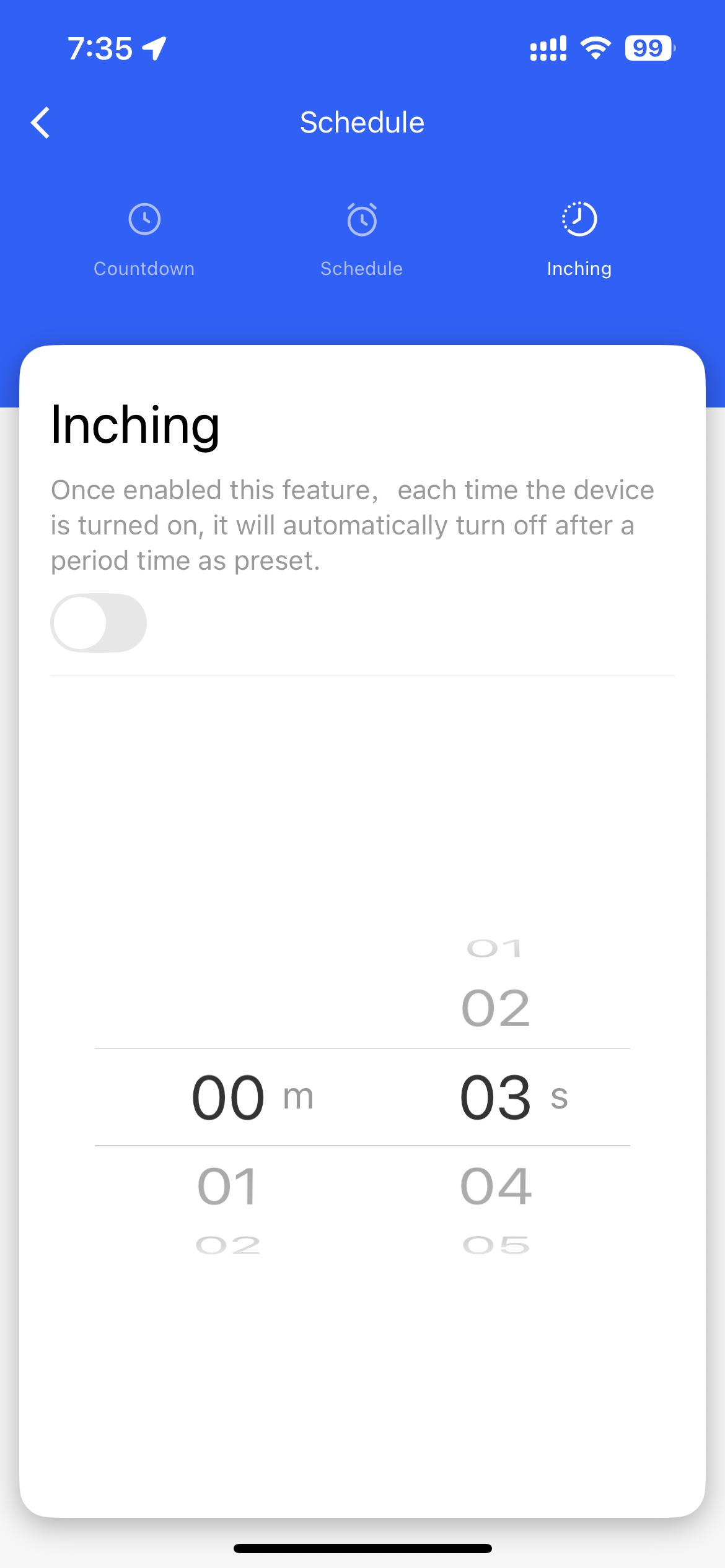Switch to the Countdown tab
725x1568 pixels.
point(144,238)
